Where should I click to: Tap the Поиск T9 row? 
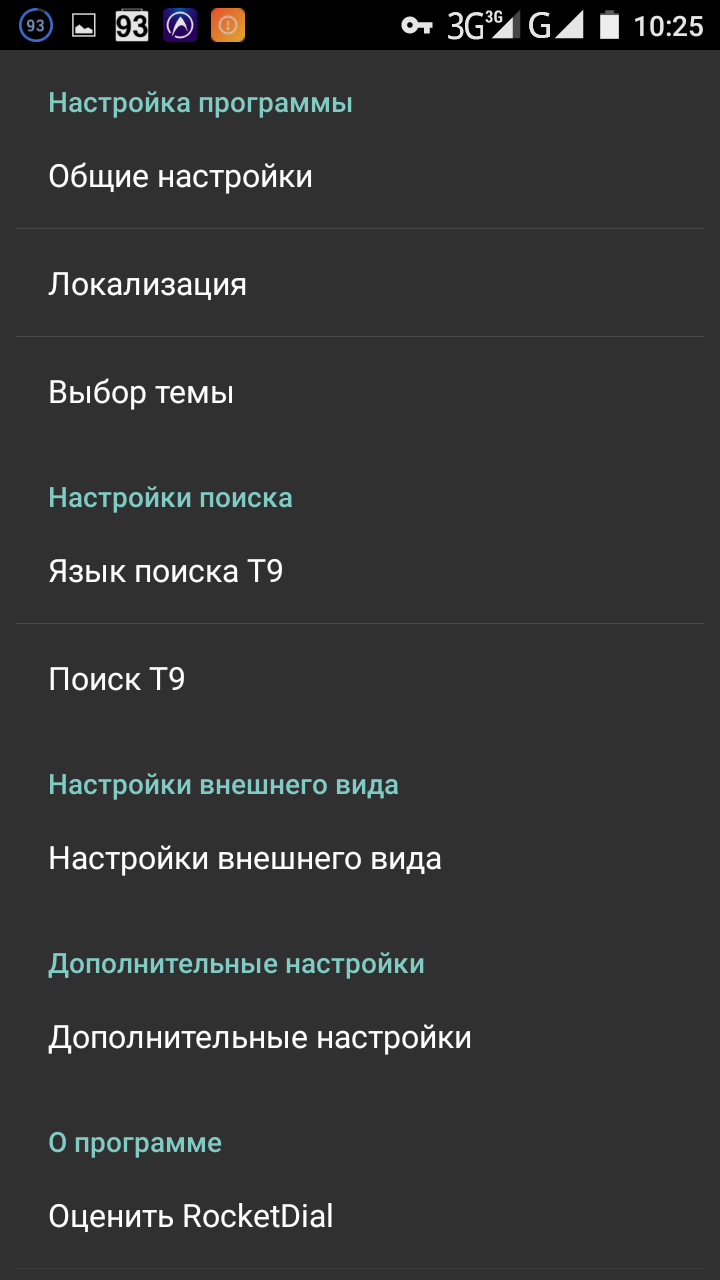117,679
